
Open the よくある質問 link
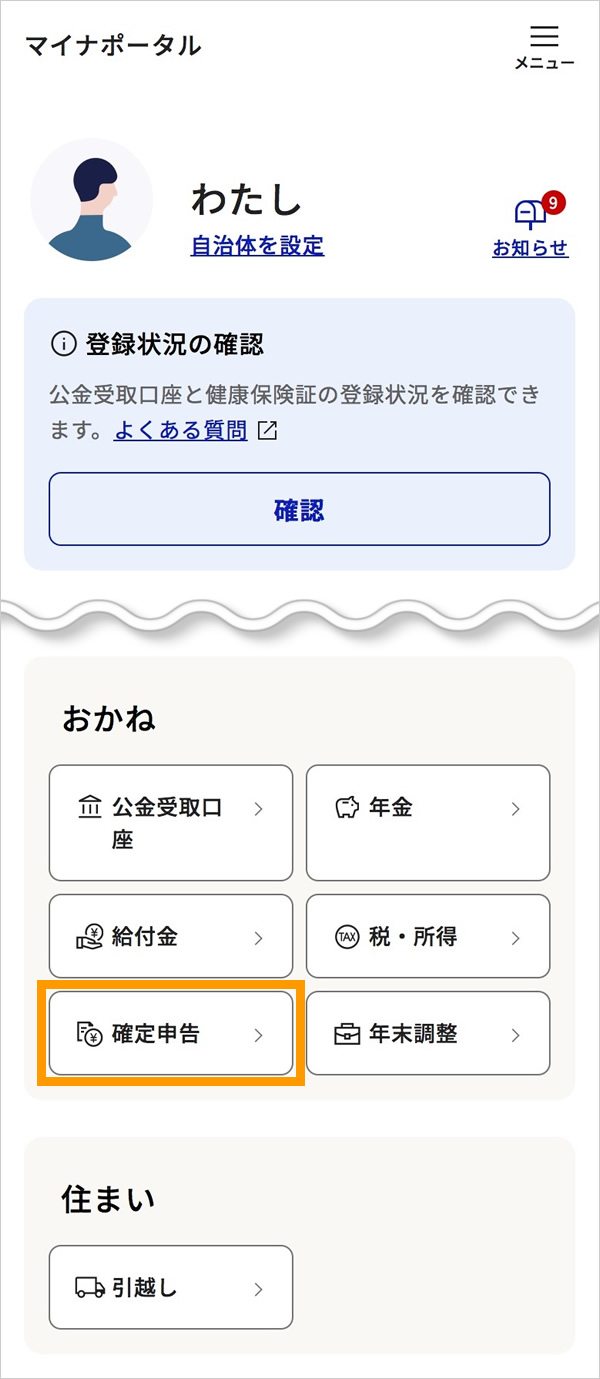(x=181, y=431)
